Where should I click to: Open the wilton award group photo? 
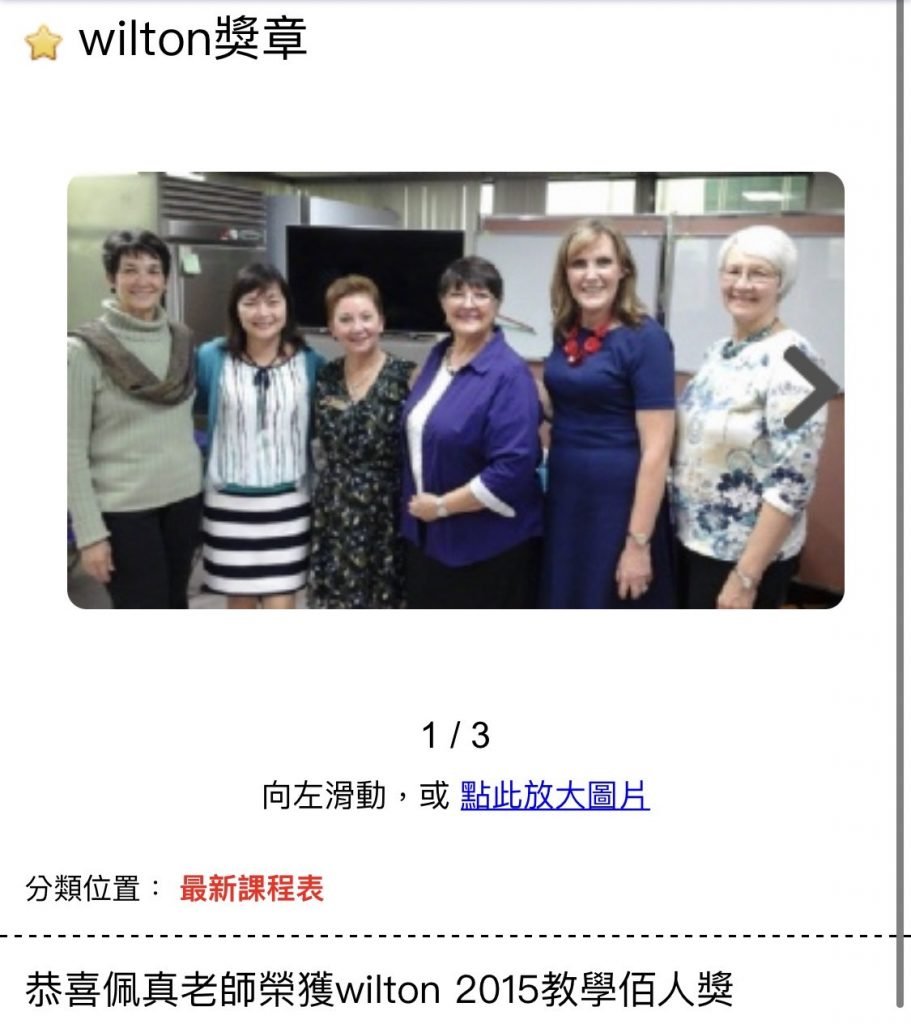point(455,390)
